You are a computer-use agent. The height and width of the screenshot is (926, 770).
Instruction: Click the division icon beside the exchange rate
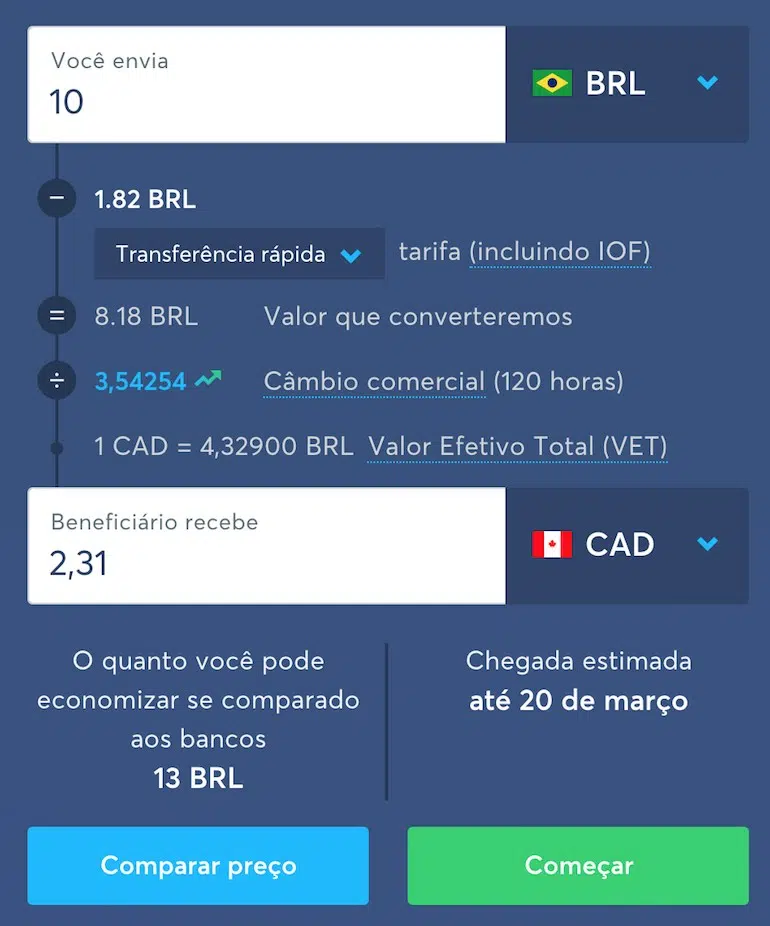coord(56,380)
